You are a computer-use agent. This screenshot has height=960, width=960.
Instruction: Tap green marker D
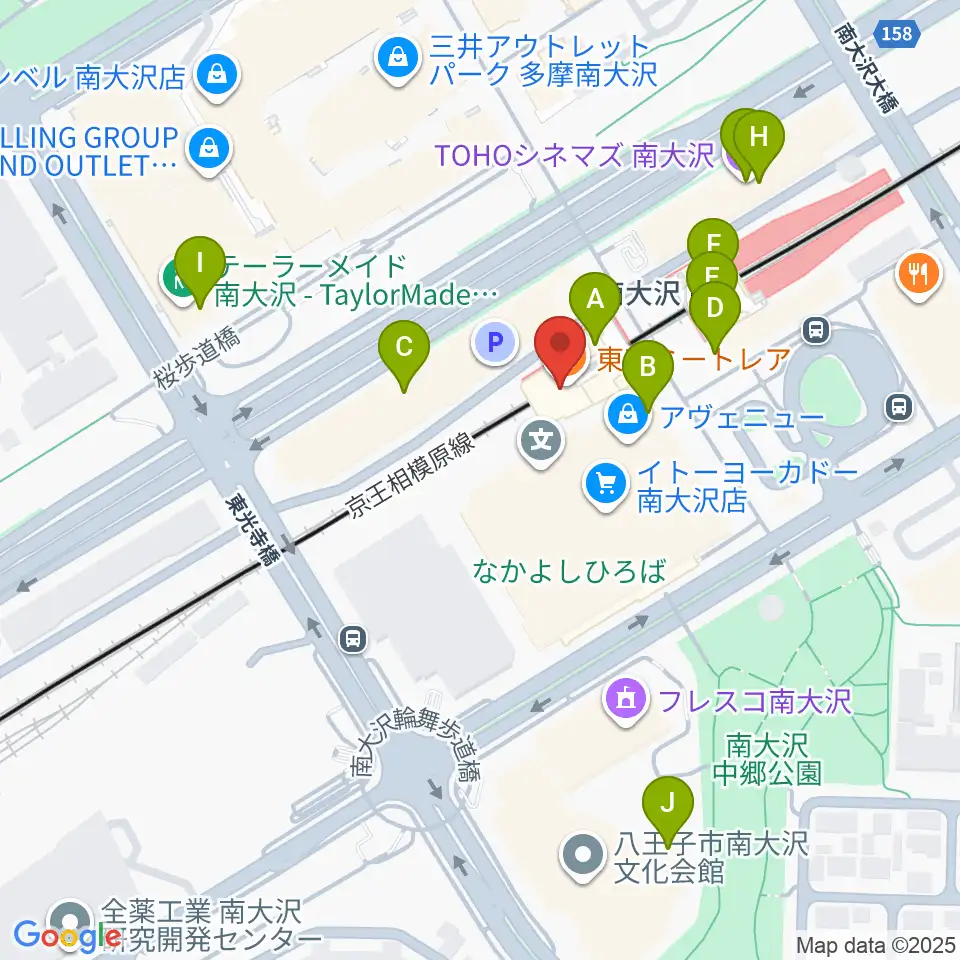click(x=714, y=315)
